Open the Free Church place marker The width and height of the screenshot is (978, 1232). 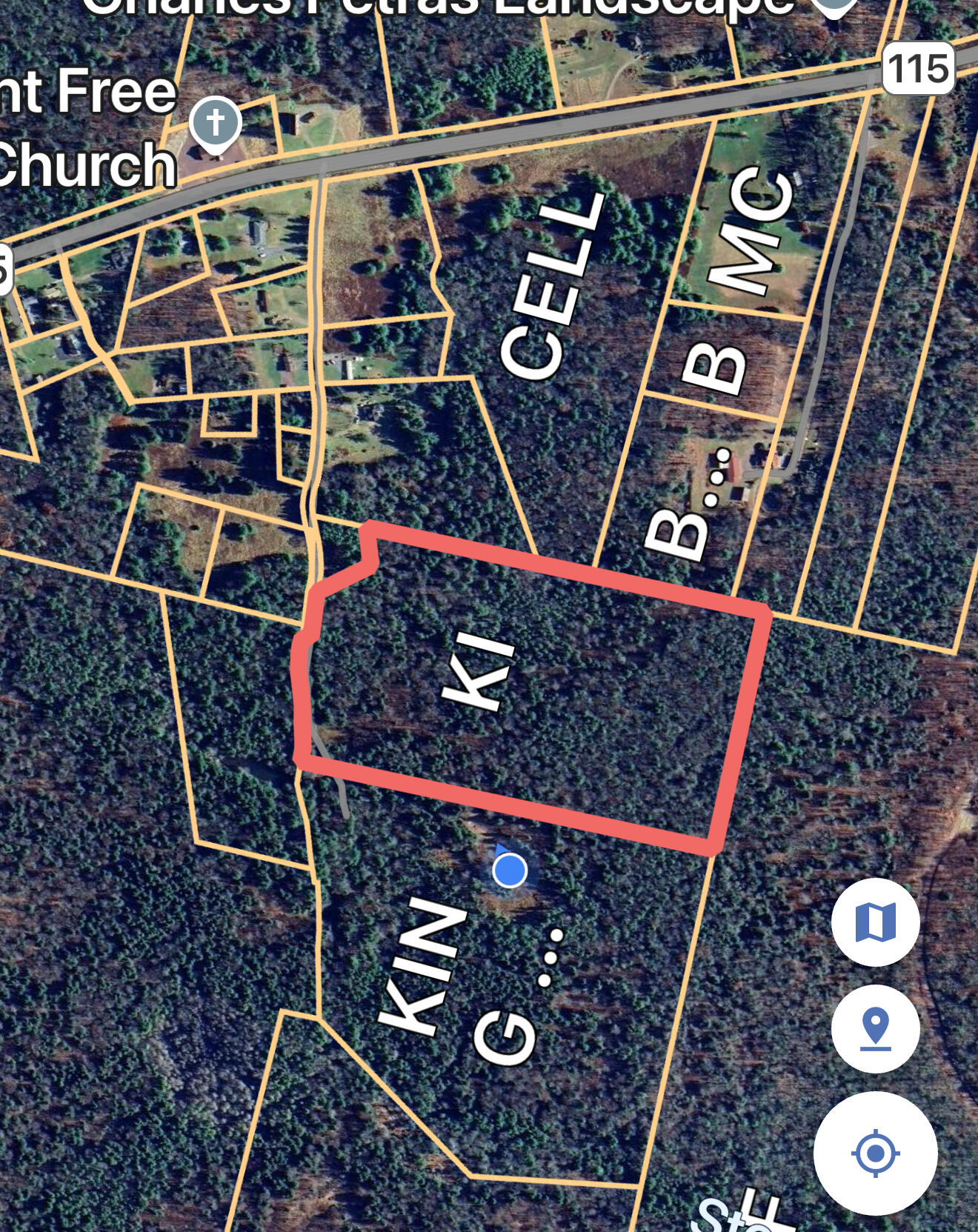(216, 124)
